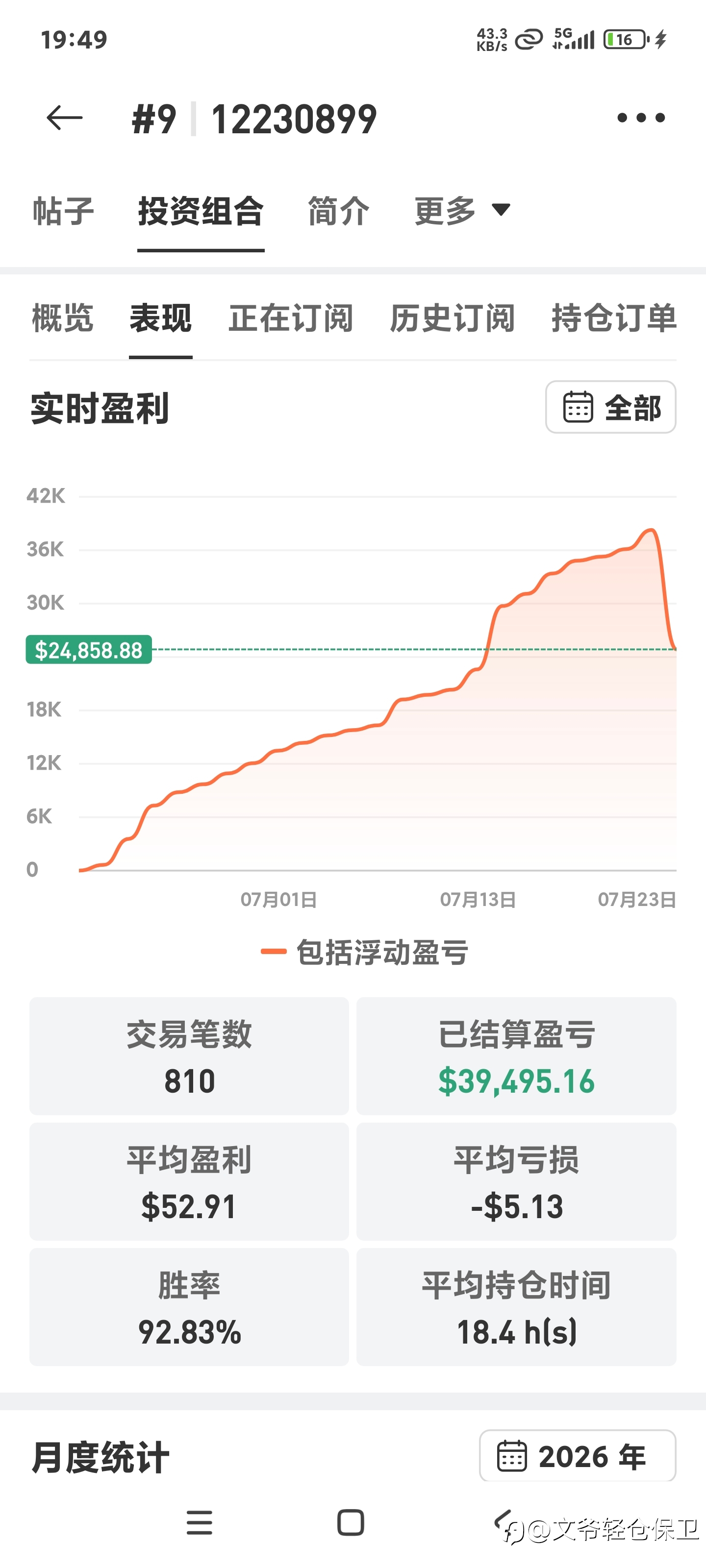Switch to the 帖子 tab
Viewport: 706px width, 1568px height.
63,211
